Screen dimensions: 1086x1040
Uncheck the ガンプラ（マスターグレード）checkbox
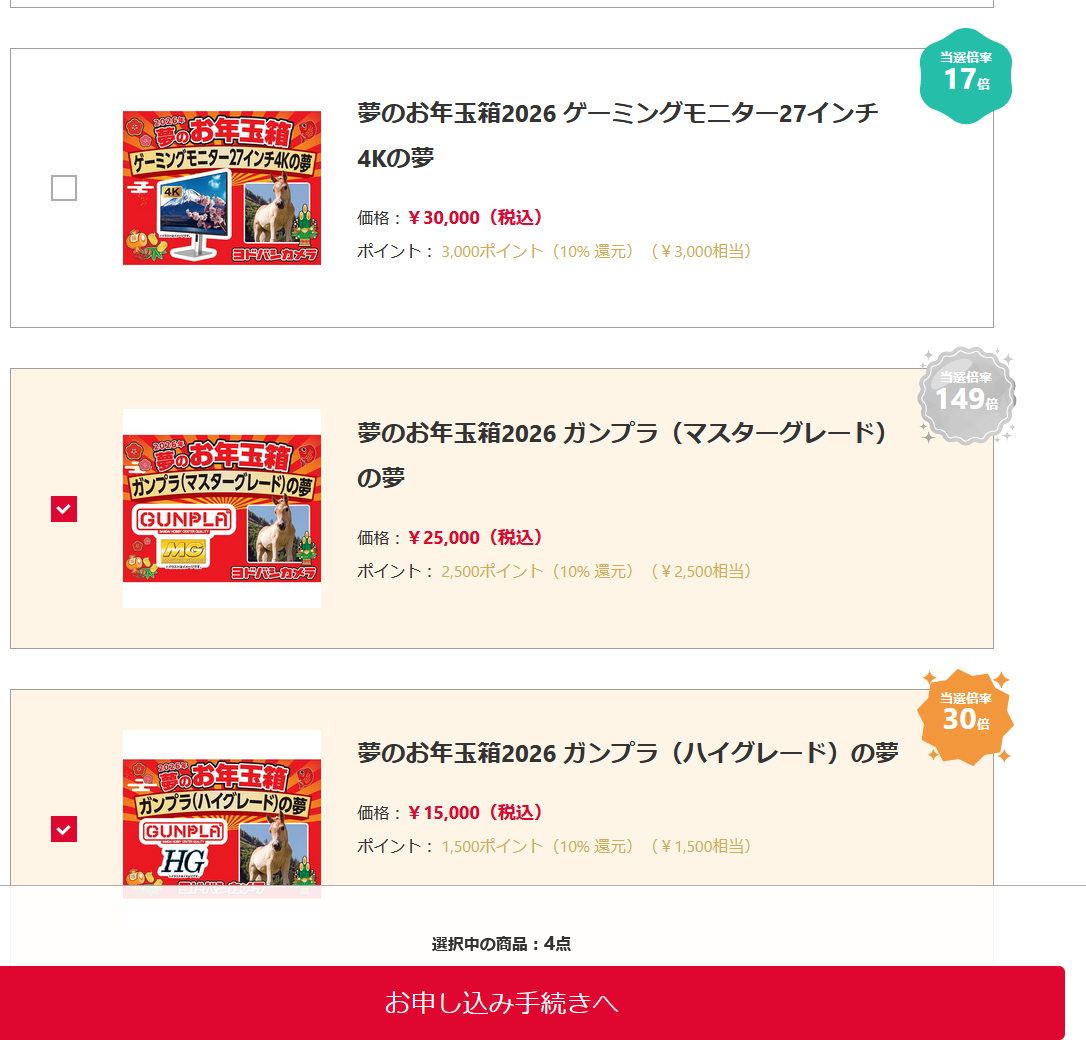[x=64, y=509]
